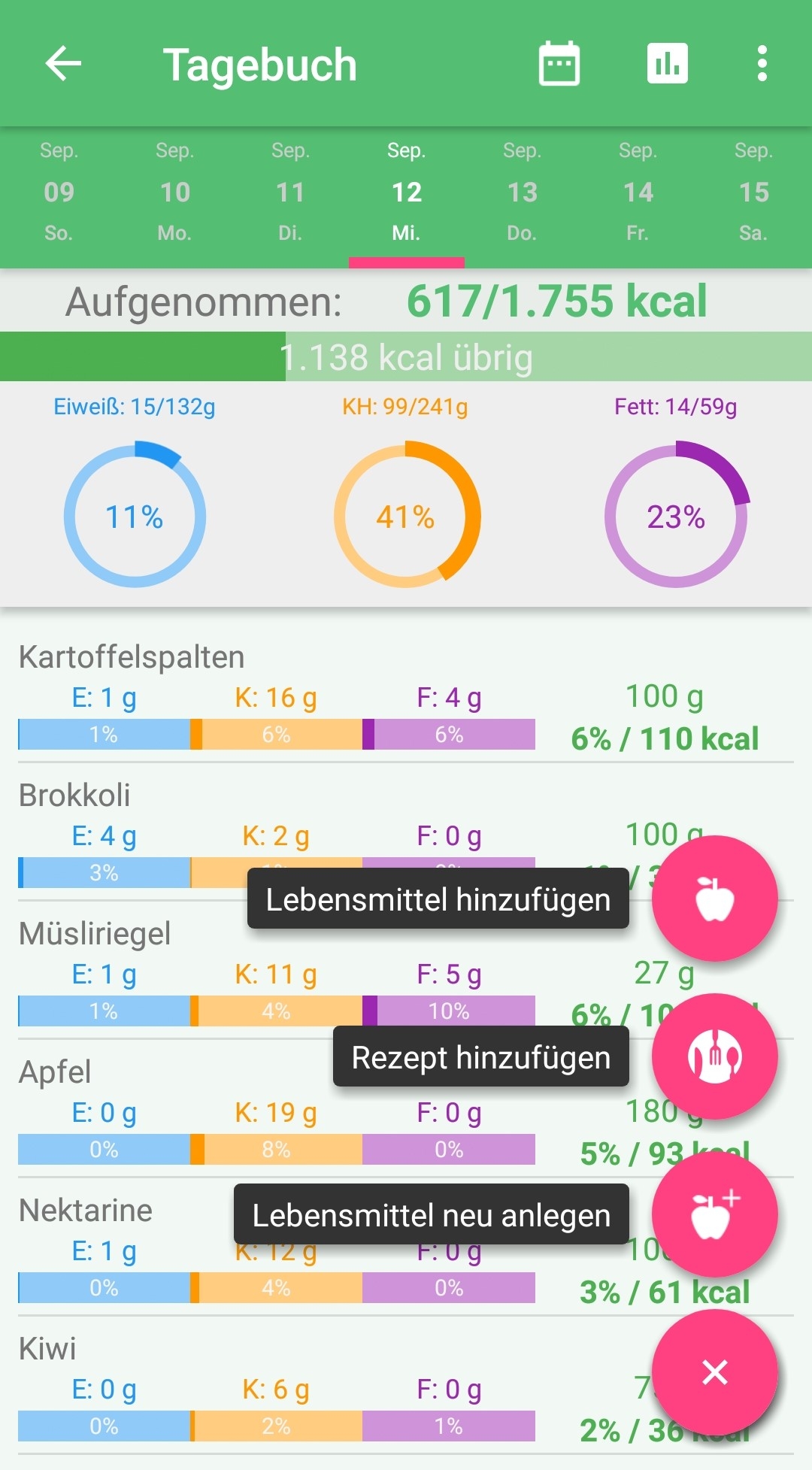Close the floating action menu
Image resolution: width=812 pixels, height=1470 pixels.
[x=714, y=1372]
